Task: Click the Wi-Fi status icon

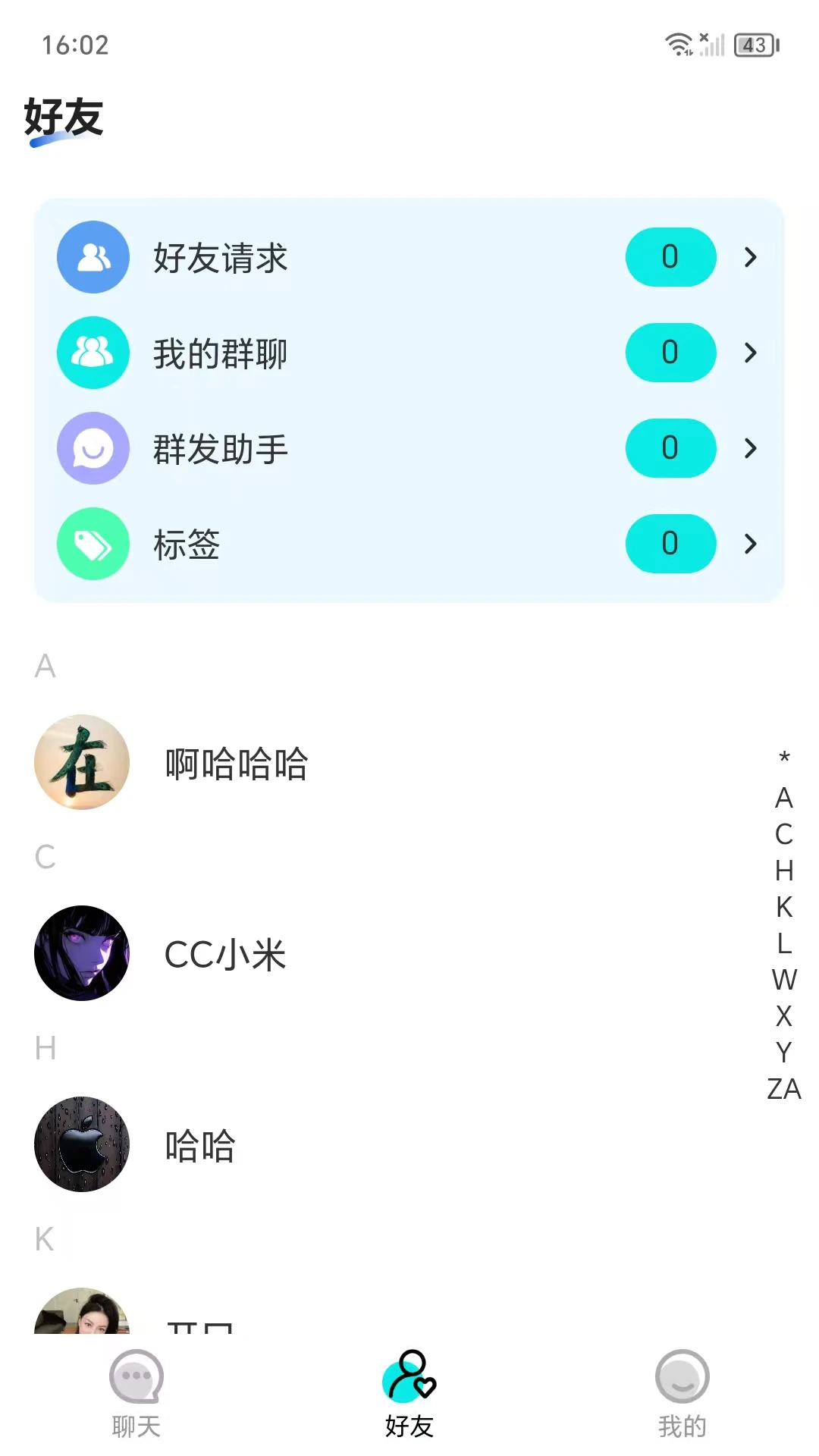Action: click(x=677, y=45)
